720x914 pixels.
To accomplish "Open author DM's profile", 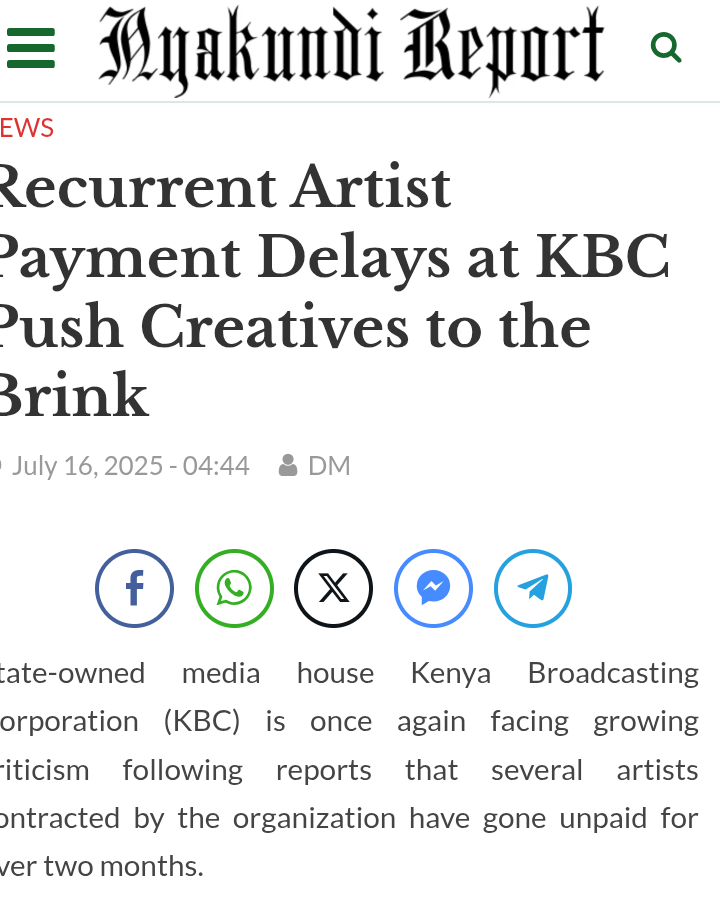I will (x=328, y=466).
